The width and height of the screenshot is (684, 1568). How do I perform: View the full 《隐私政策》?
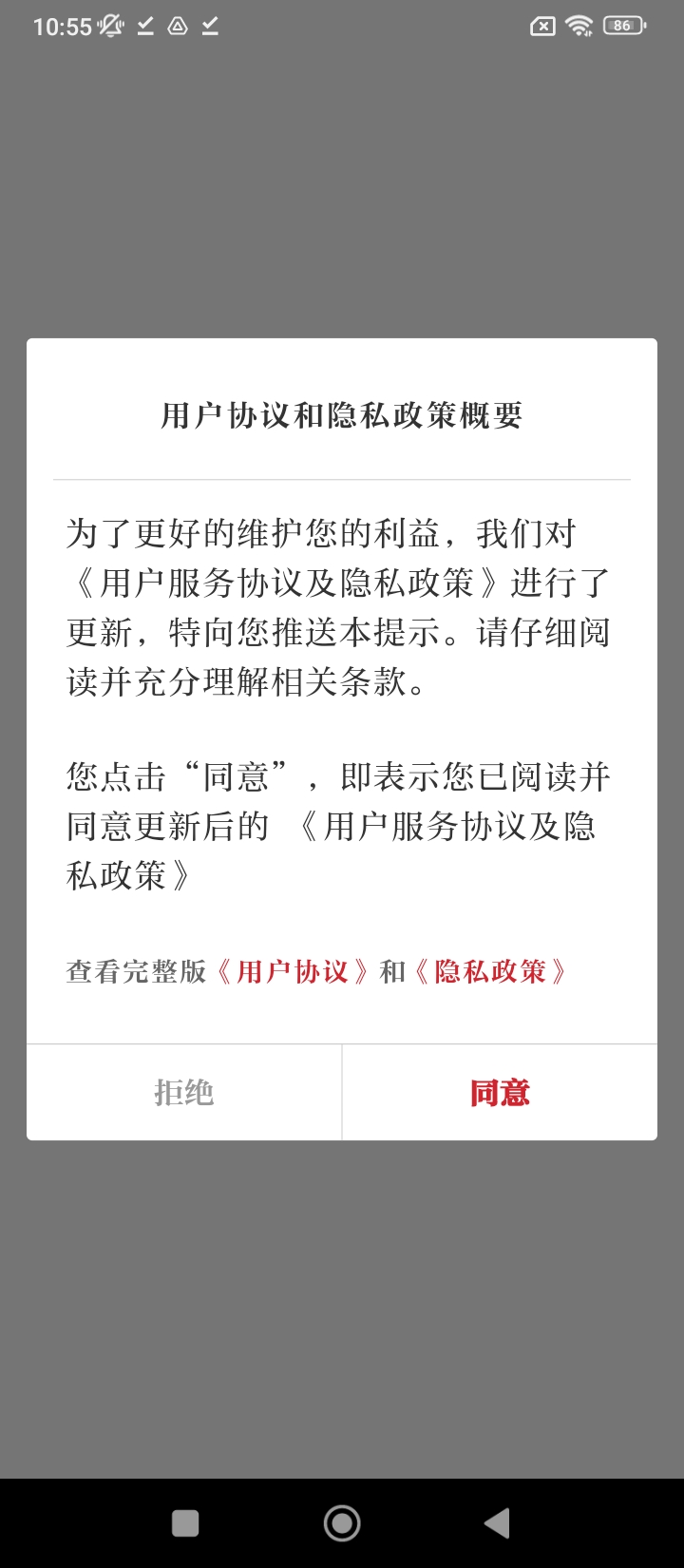click(x=490, y=971)
